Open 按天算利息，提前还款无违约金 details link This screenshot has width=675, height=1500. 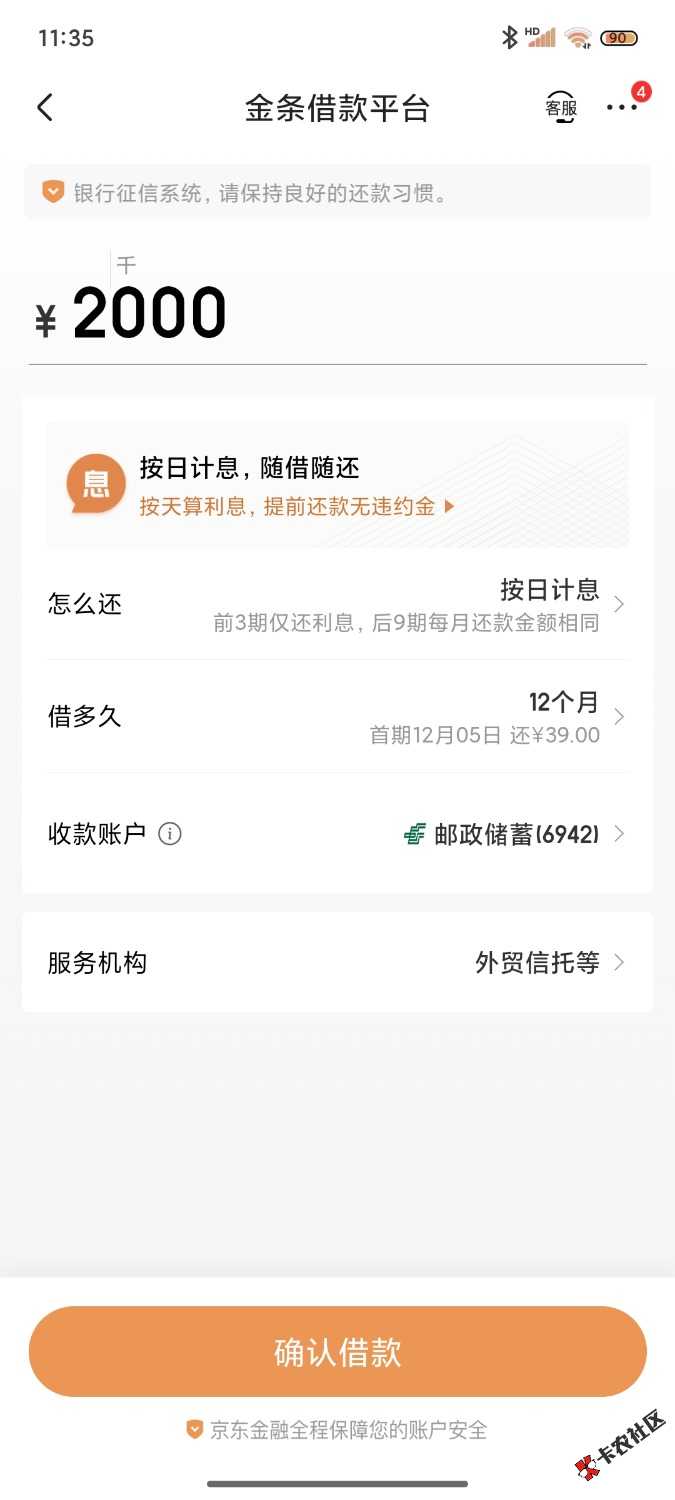point(297,507)
